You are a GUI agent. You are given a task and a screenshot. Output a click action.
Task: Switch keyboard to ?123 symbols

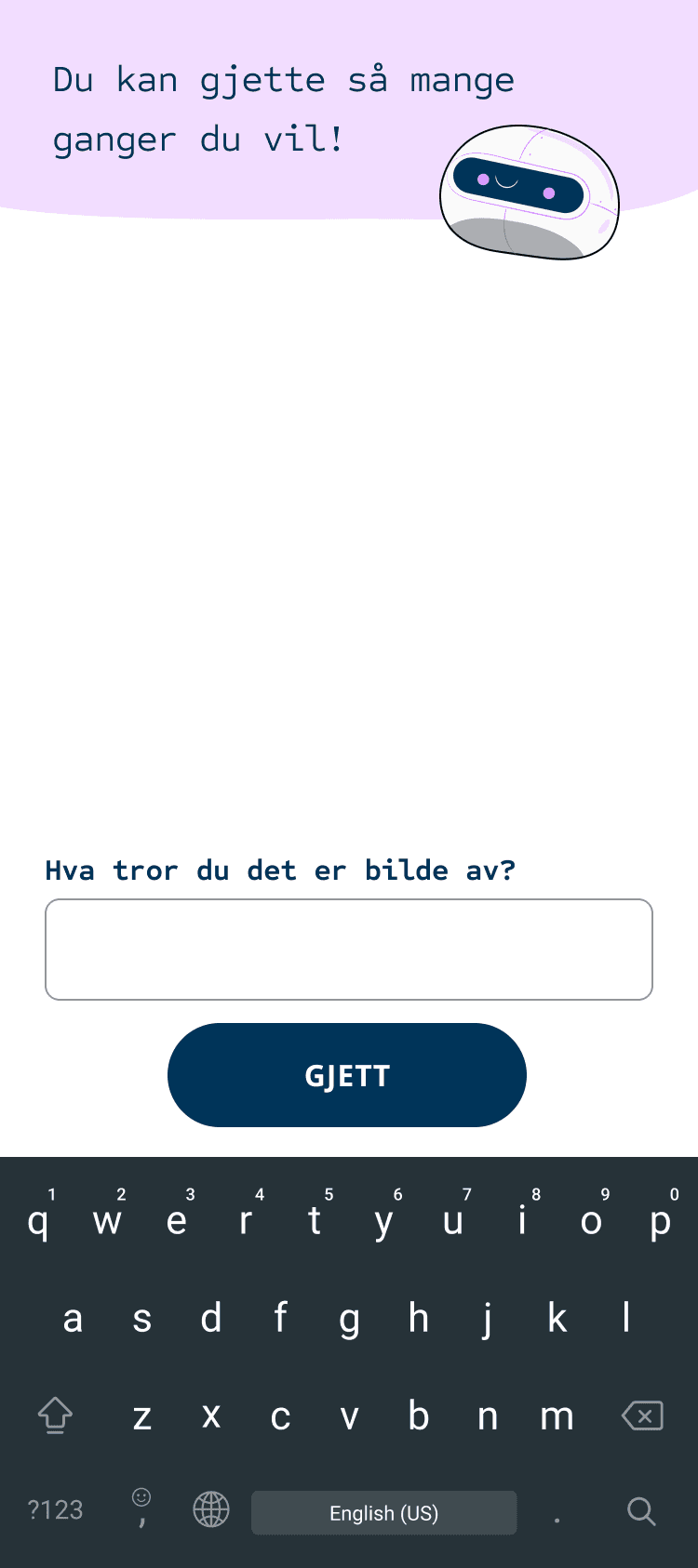[55, 1510]
